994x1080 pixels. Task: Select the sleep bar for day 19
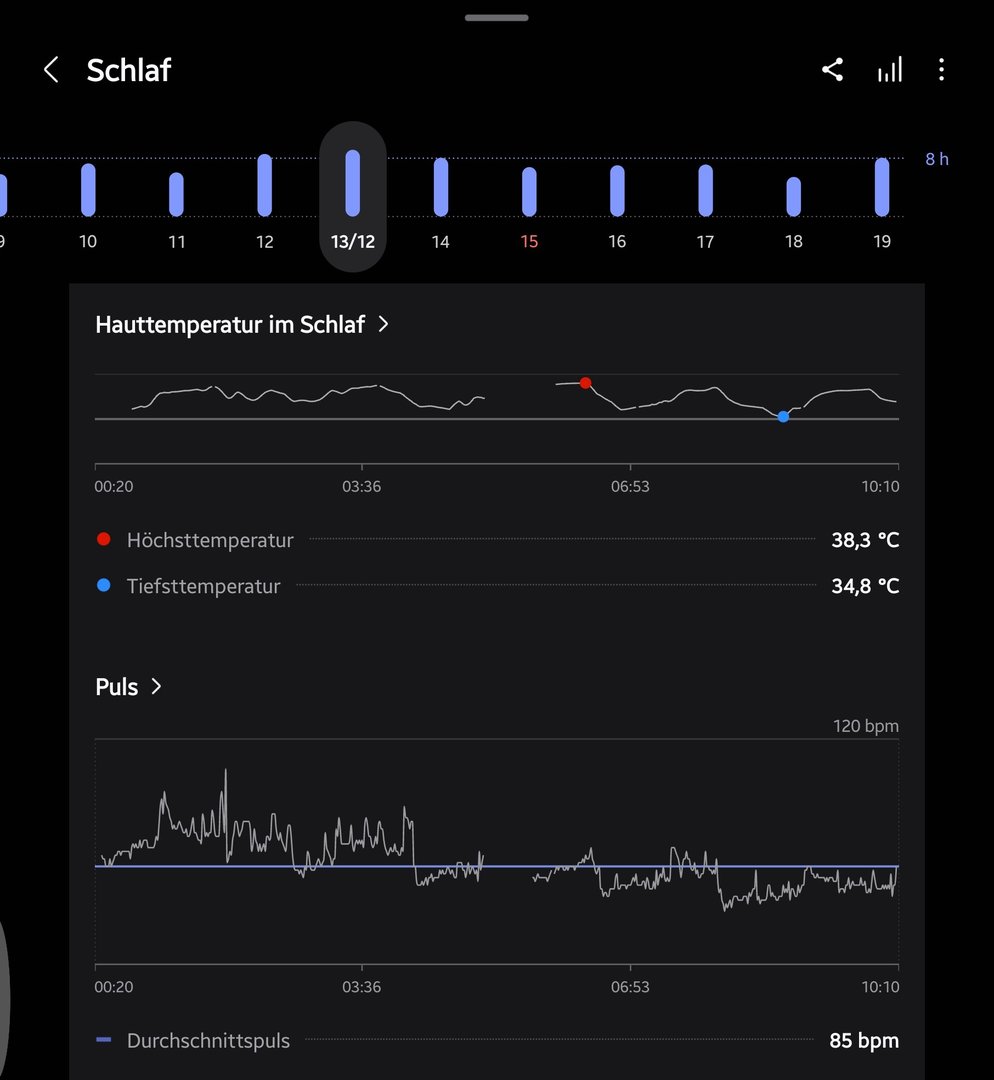click(x=881, y=187)
